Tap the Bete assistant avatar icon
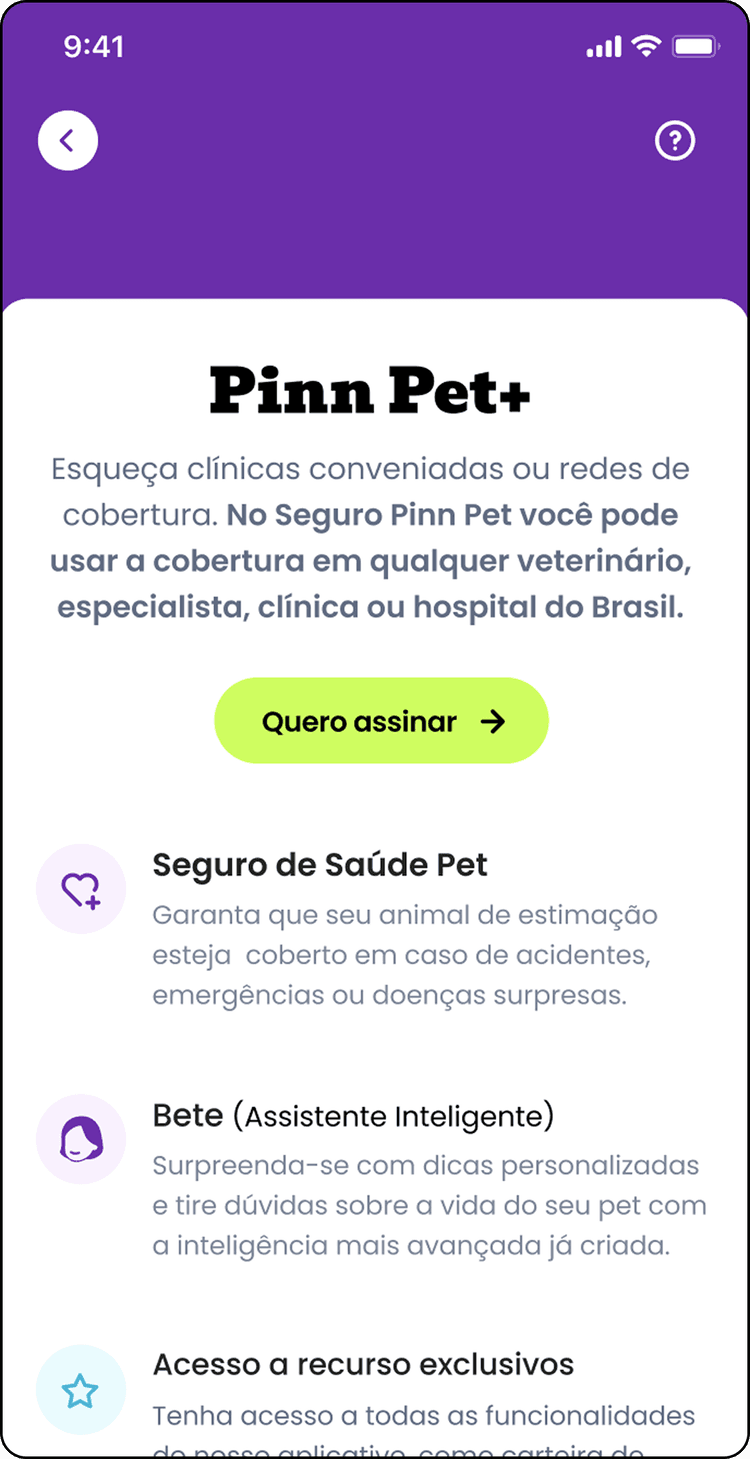 [x=81, y=1139]
